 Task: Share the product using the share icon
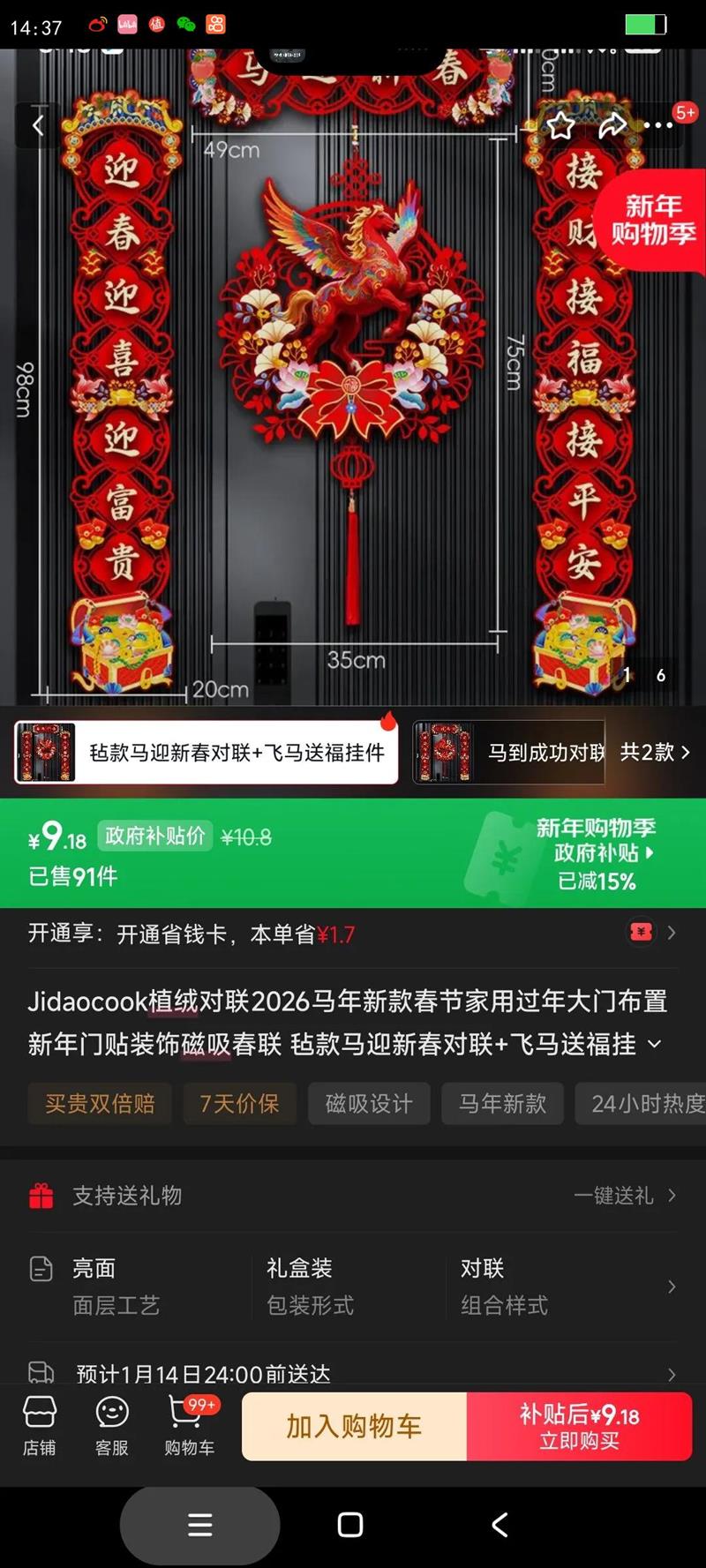click(x=612, y=126)
